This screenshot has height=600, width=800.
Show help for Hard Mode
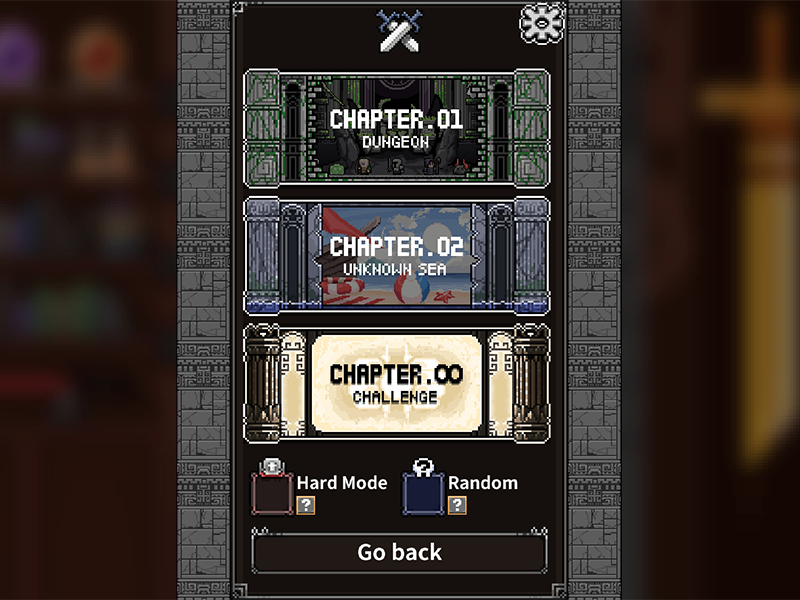click(x=306, y=506)
